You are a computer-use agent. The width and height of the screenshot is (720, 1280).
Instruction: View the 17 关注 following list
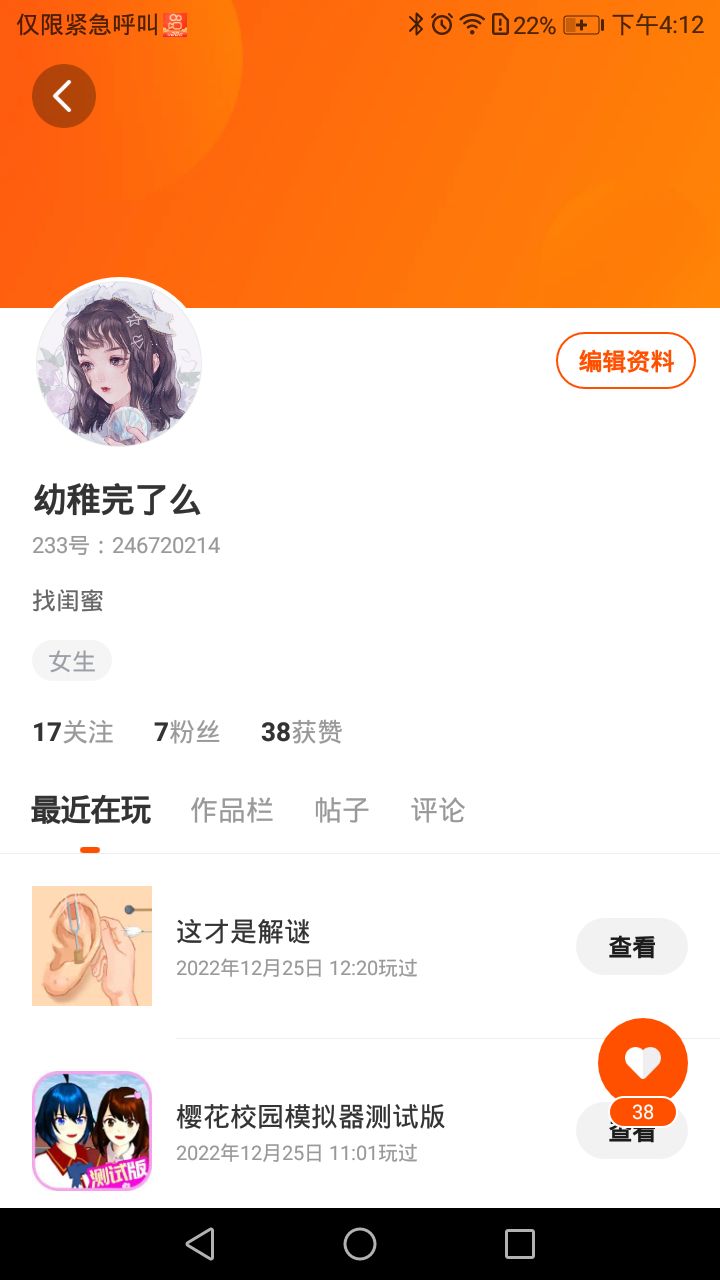click(x=73, y=732)
